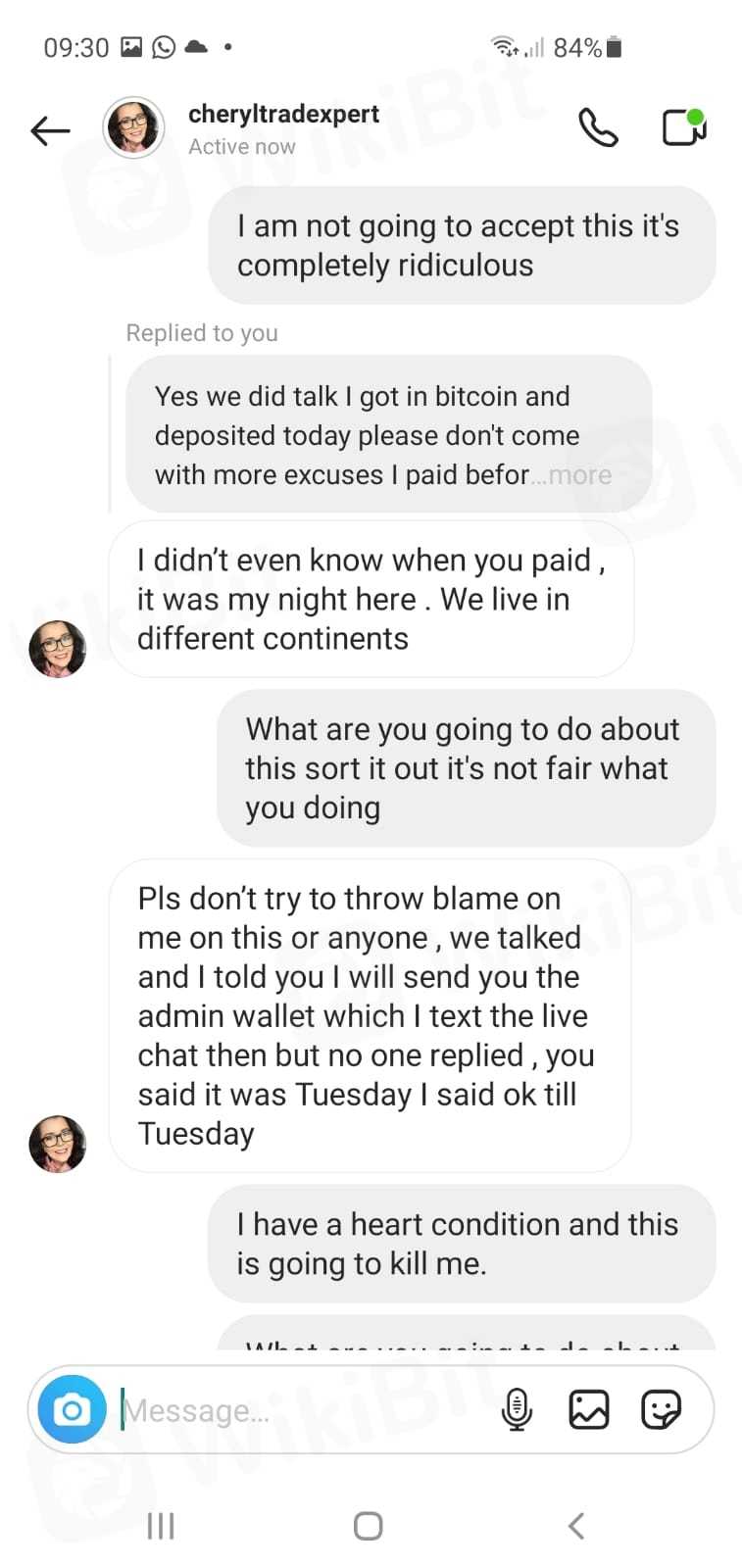
Task: Tap the system back button
Action: coord(576,1525)
